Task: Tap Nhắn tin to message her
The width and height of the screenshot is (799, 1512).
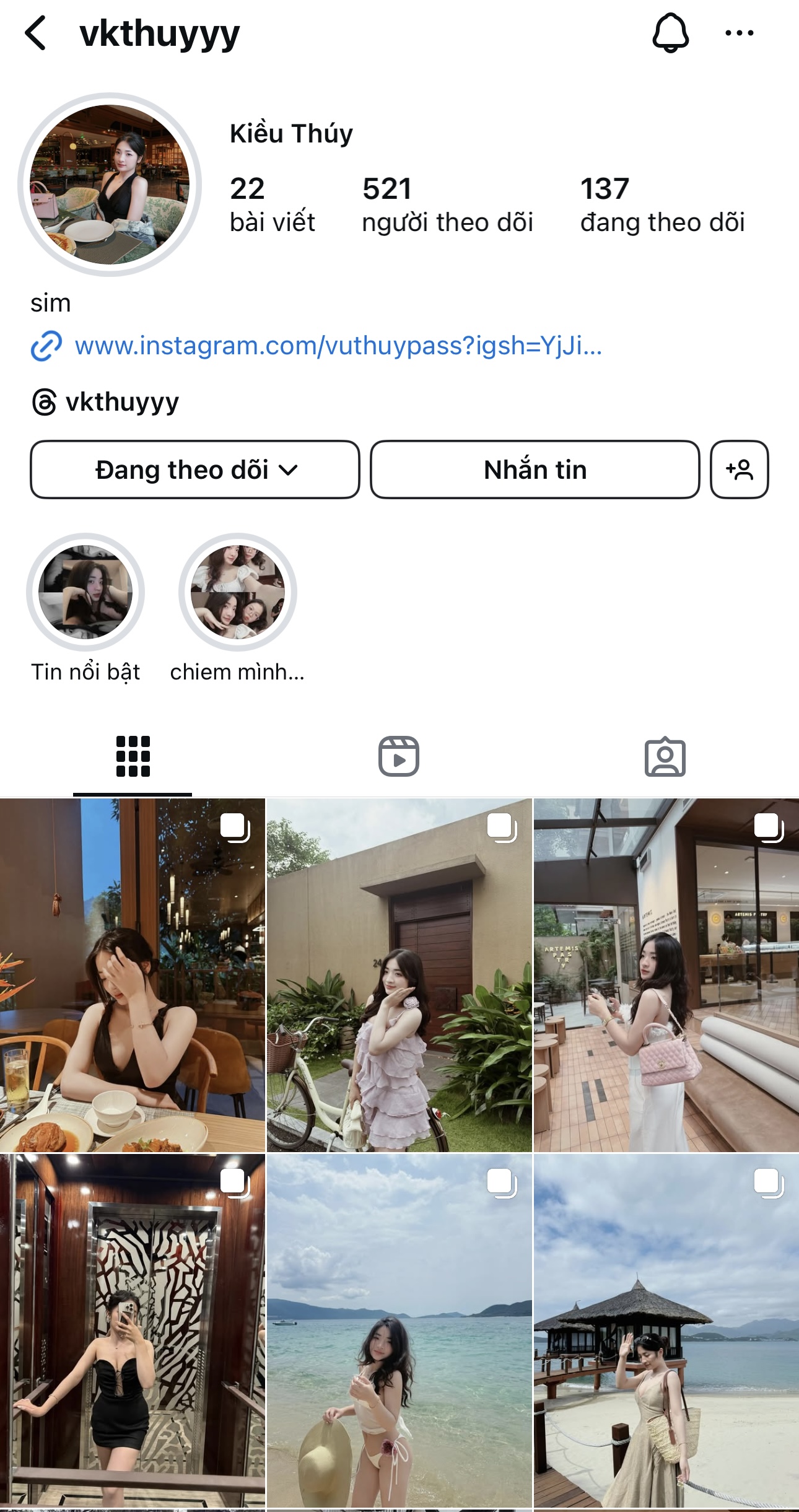Action: point(535,470)
